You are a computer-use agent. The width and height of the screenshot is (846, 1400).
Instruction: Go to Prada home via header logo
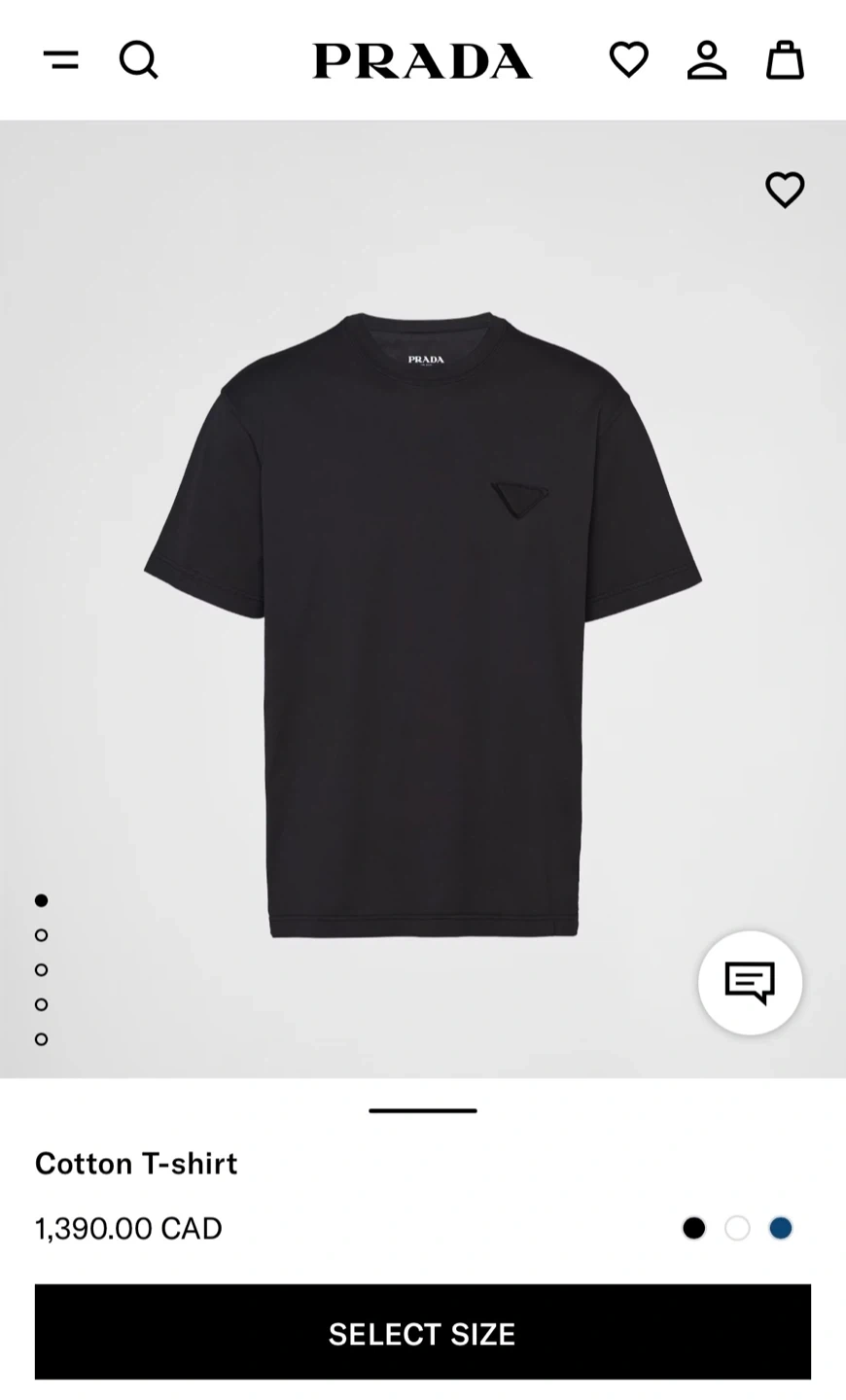tap(422, 60)
